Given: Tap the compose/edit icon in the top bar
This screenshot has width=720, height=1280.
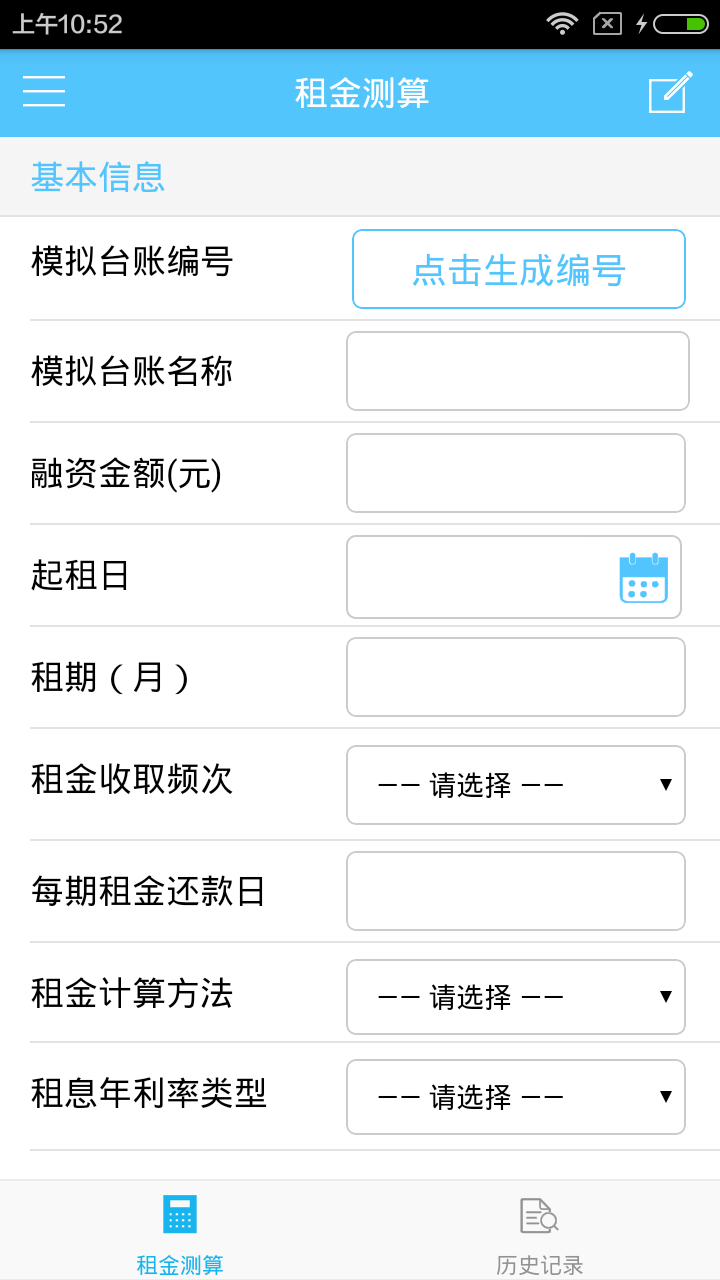Looking at the screenshot, I should tap(669, 92).
